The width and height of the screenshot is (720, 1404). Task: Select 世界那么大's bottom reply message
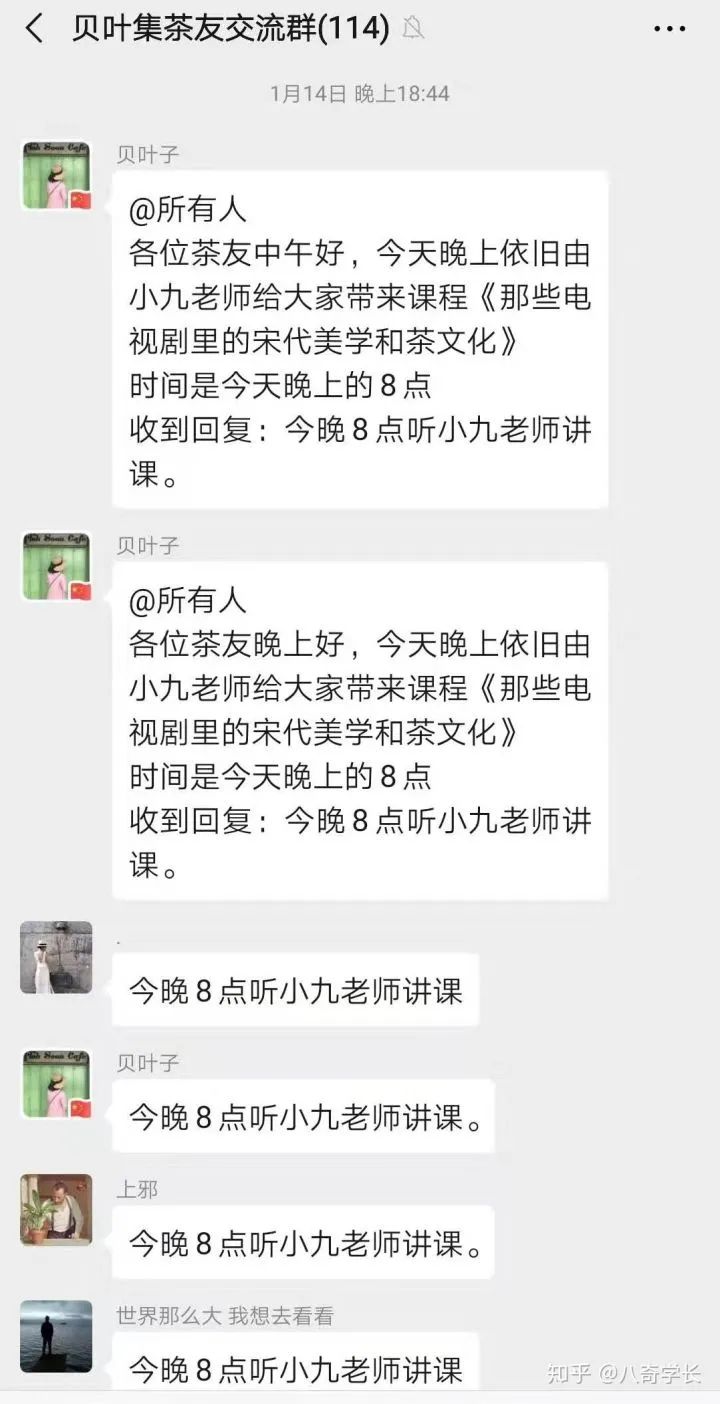point(296,1370)
